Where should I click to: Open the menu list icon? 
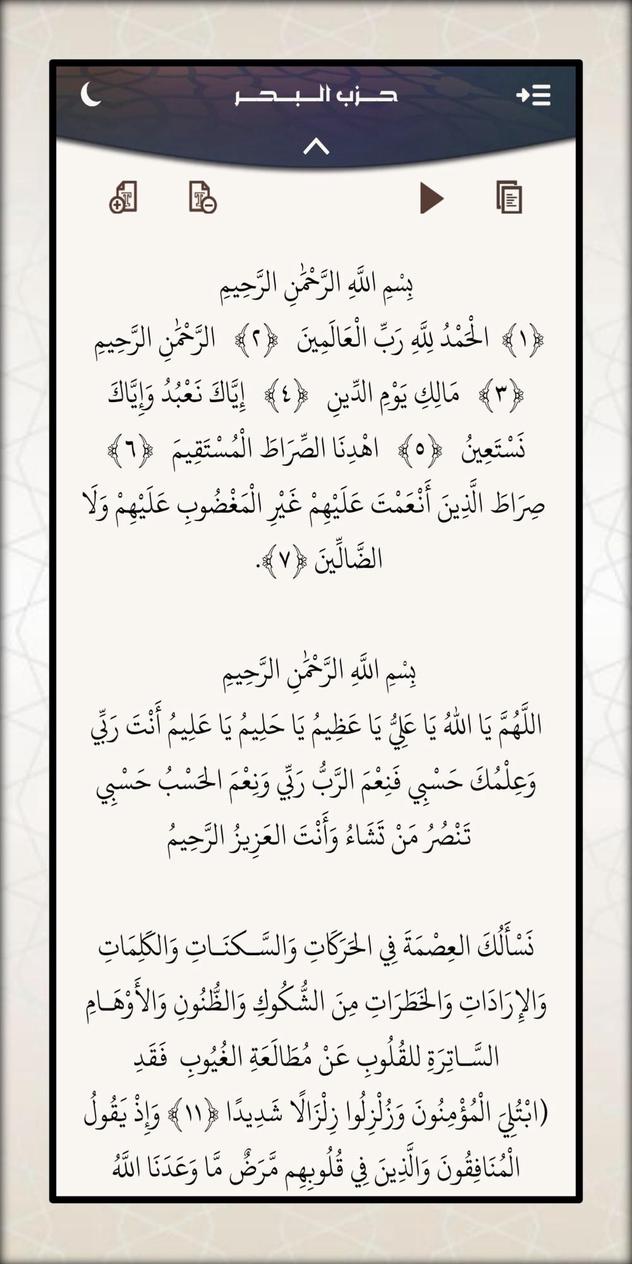[x=533, y=95]
